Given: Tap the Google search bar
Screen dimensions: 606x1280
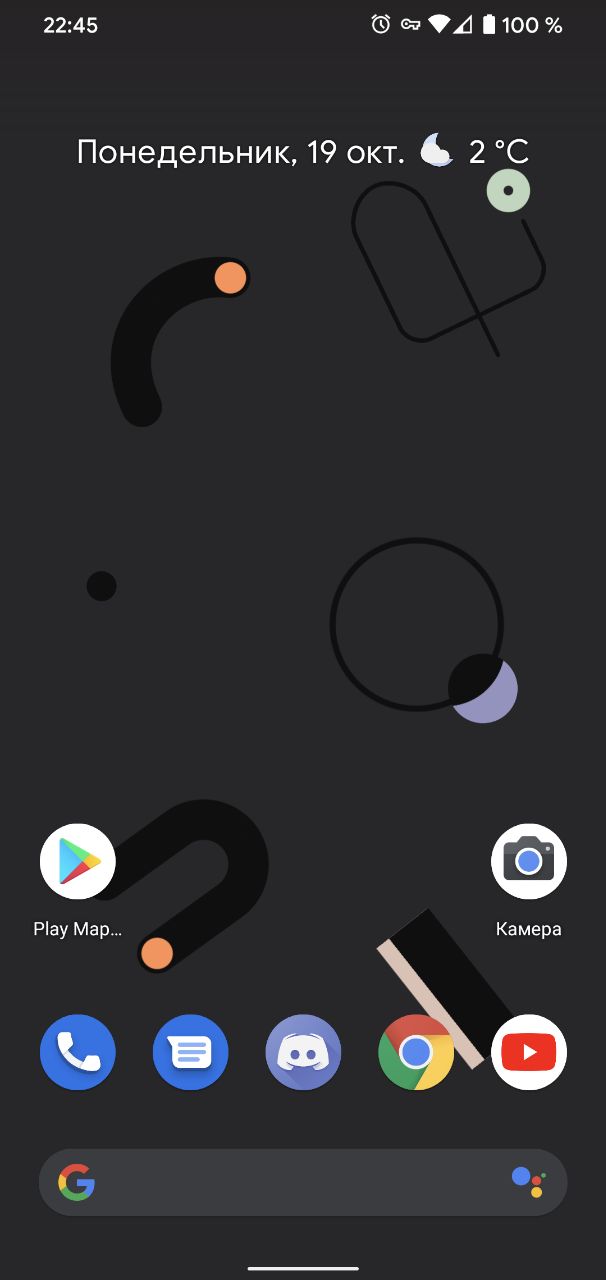Looking at the screenshot, I should (x=290, y=1182).
